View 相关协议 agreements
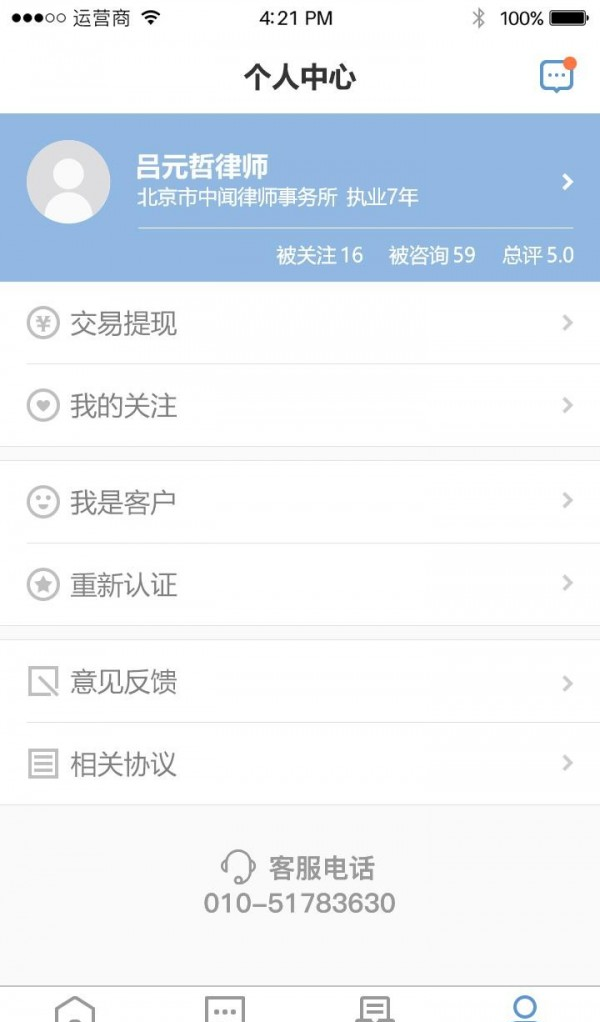The height and width of the screenshot is (1022, 600). pos(300,765)
